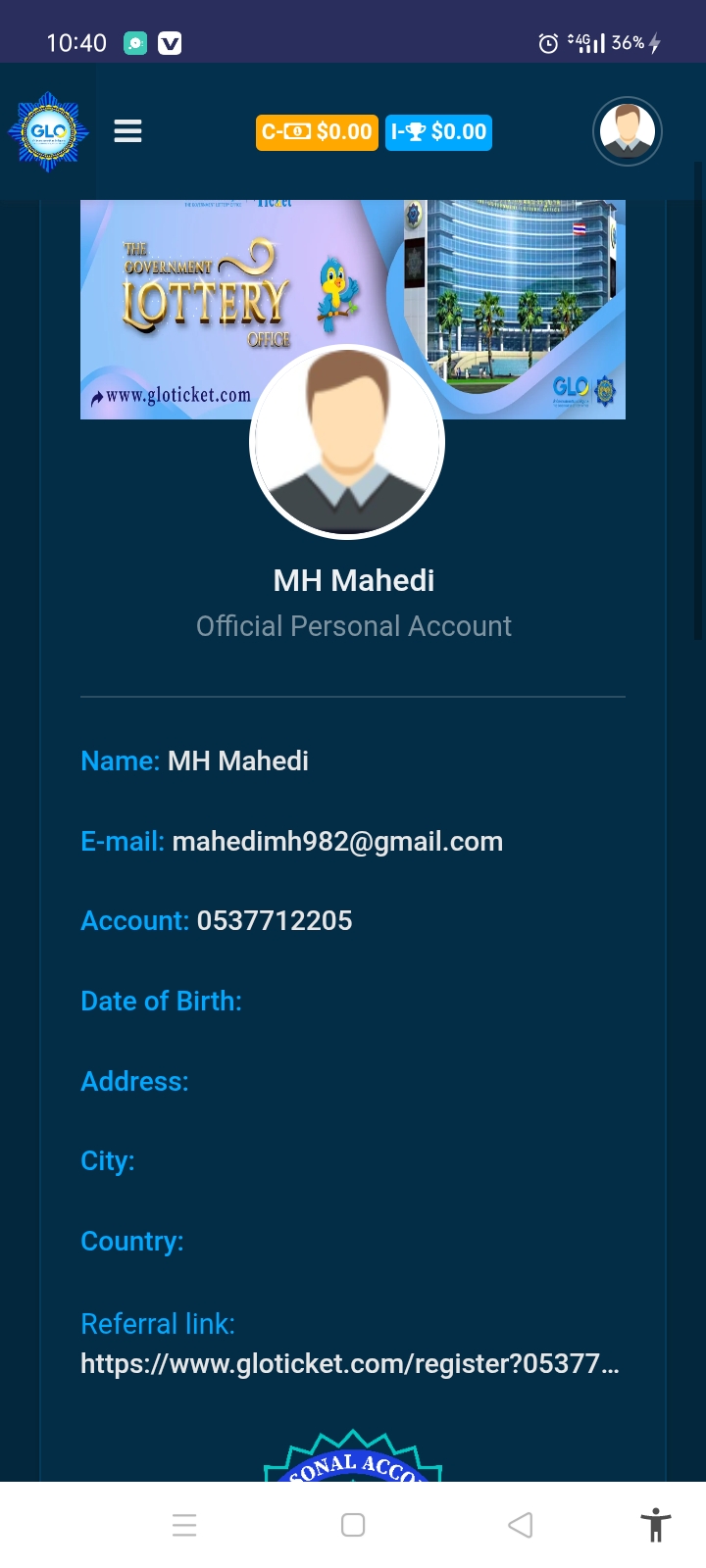Open the accessibility shortcut button
This screenshot has height=1568, width=706.
pos(655,1525)
